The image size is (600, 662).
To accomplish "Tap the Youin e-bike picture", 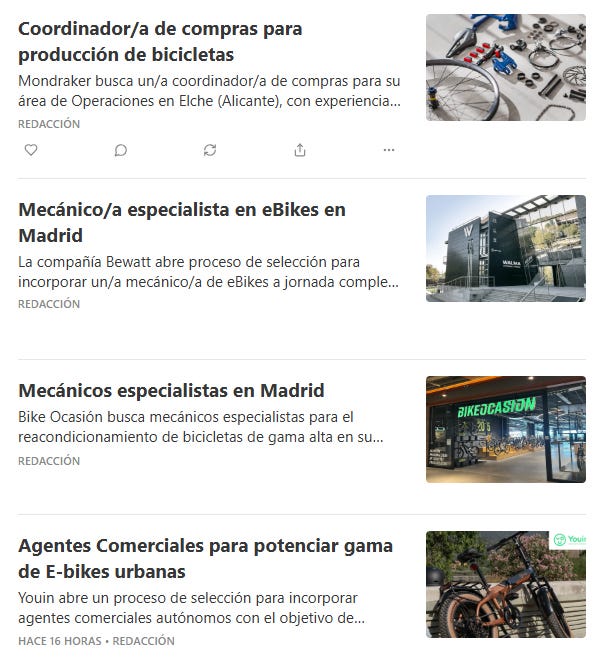I will [505, 584].
